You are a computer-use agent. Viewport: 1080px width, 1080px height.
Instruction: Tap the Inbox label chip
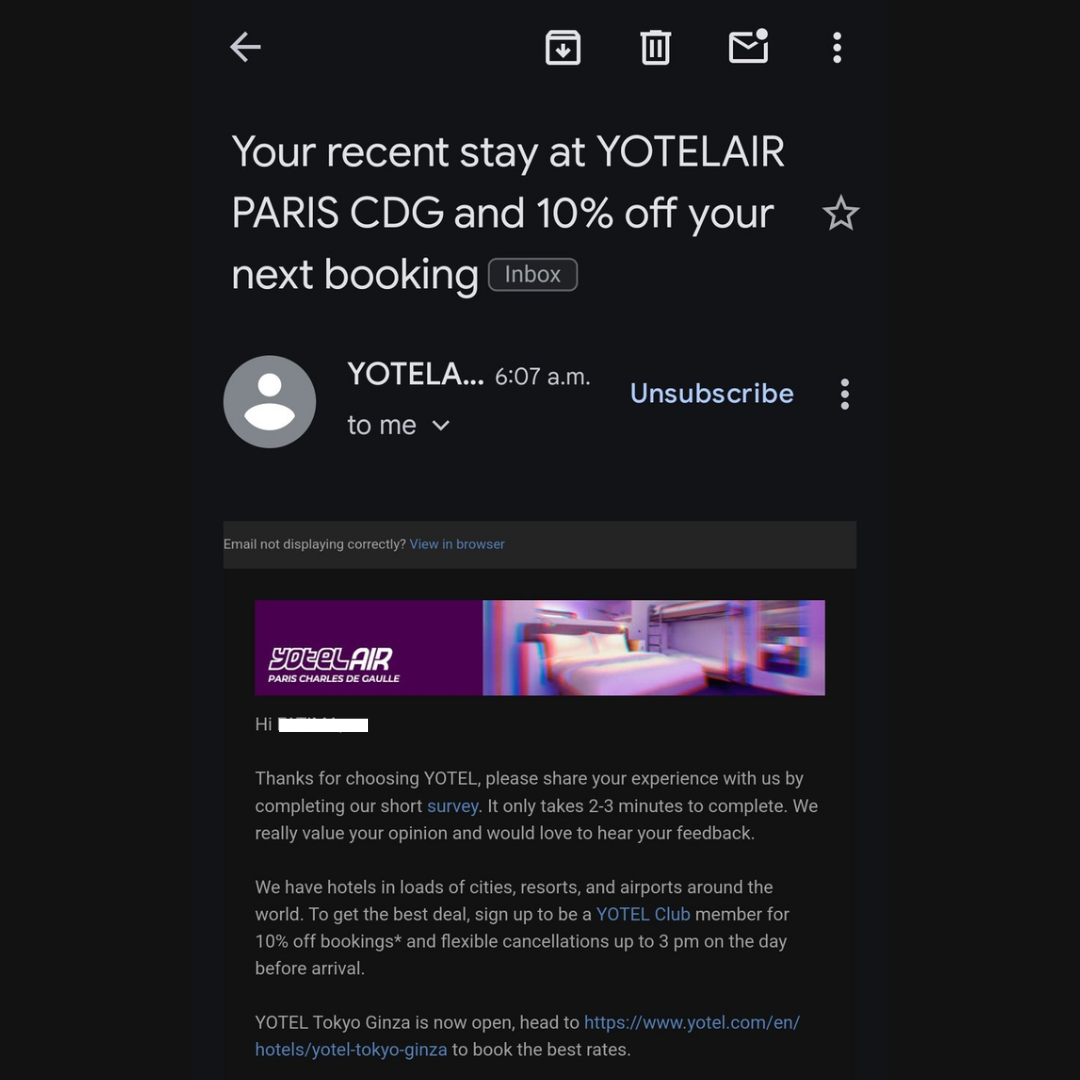click(x=532, y=275)
